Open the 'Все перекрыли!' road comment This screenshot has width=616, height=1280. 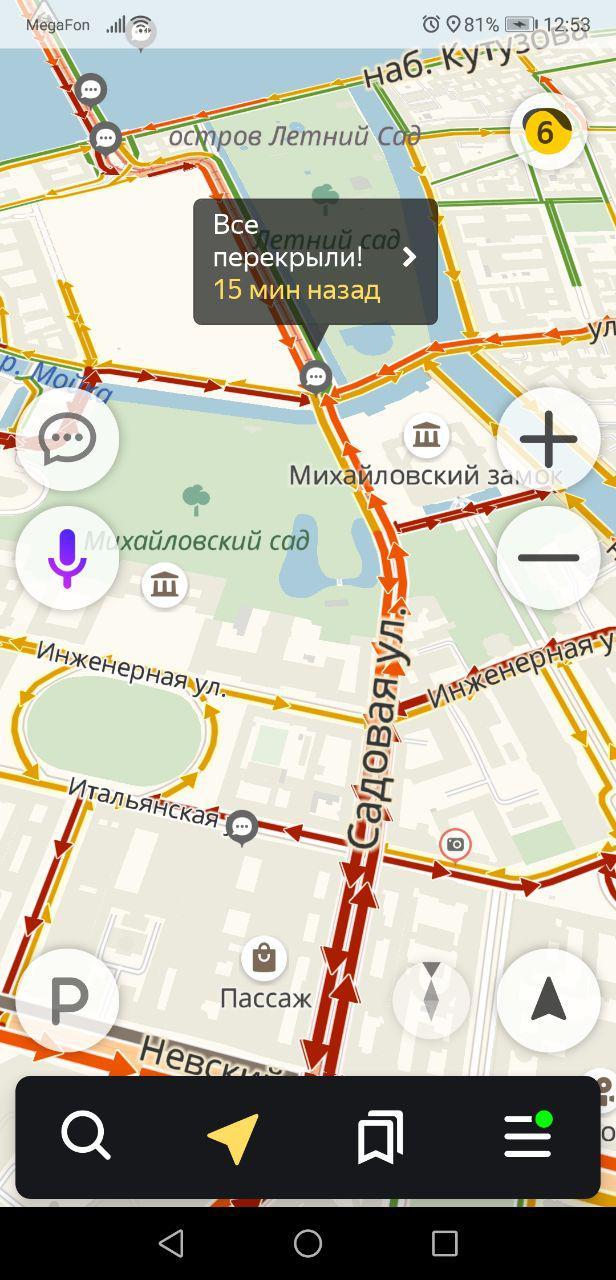click(x=314, y=260)
